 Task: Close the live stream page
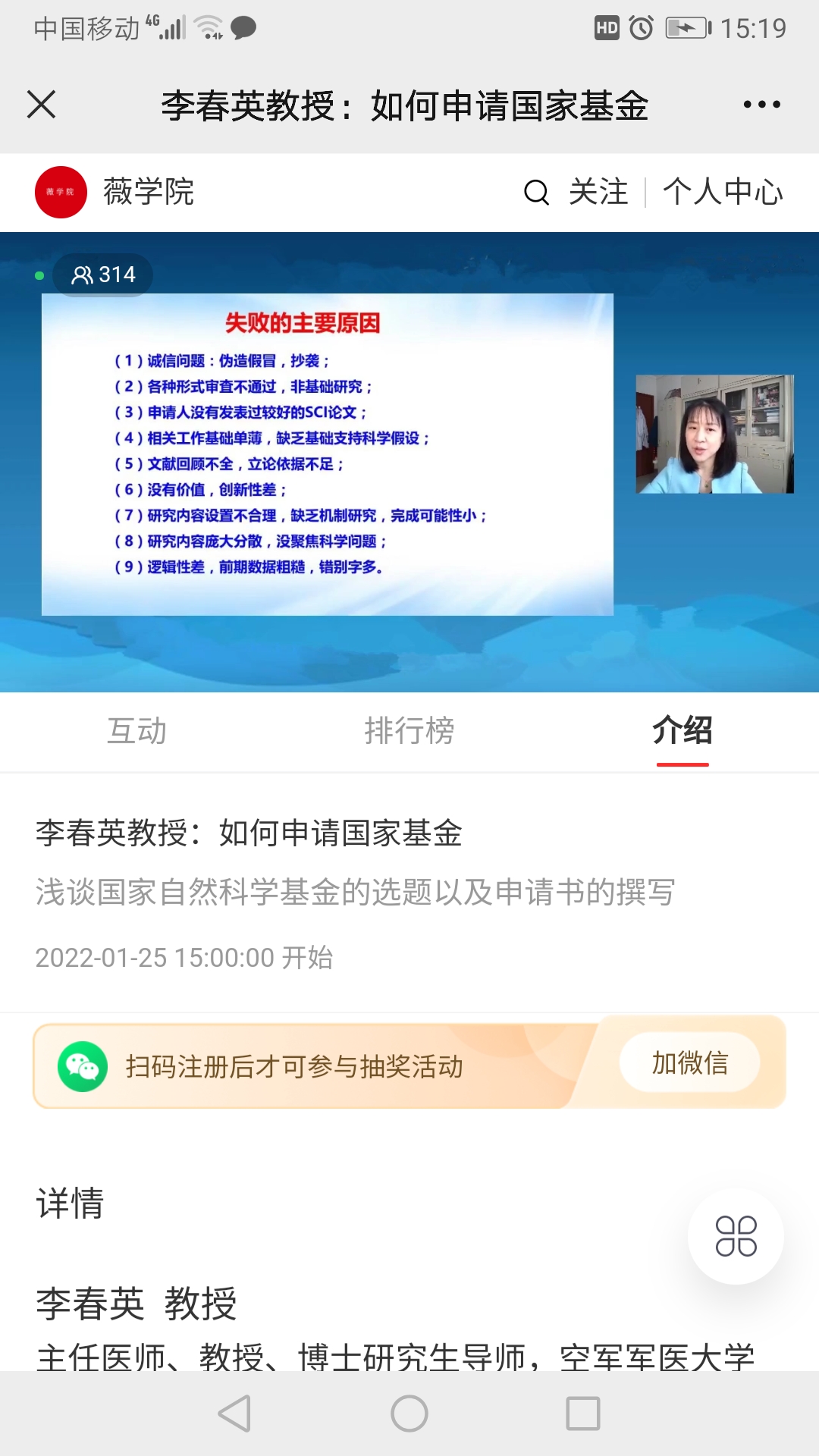(42, 105)
